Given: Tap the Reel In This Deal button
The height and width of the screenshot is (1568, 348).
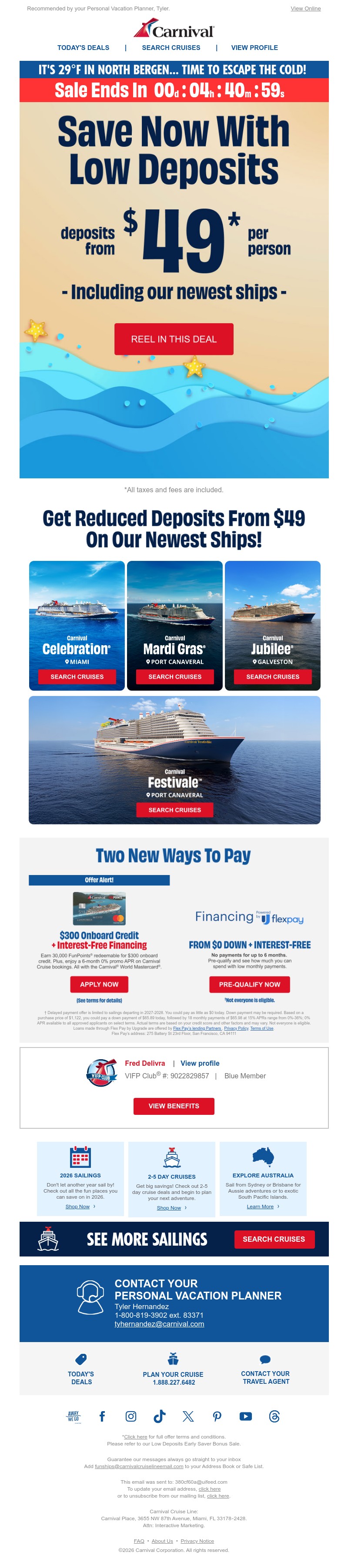Looking at the screenshot, I should (174, 339).
